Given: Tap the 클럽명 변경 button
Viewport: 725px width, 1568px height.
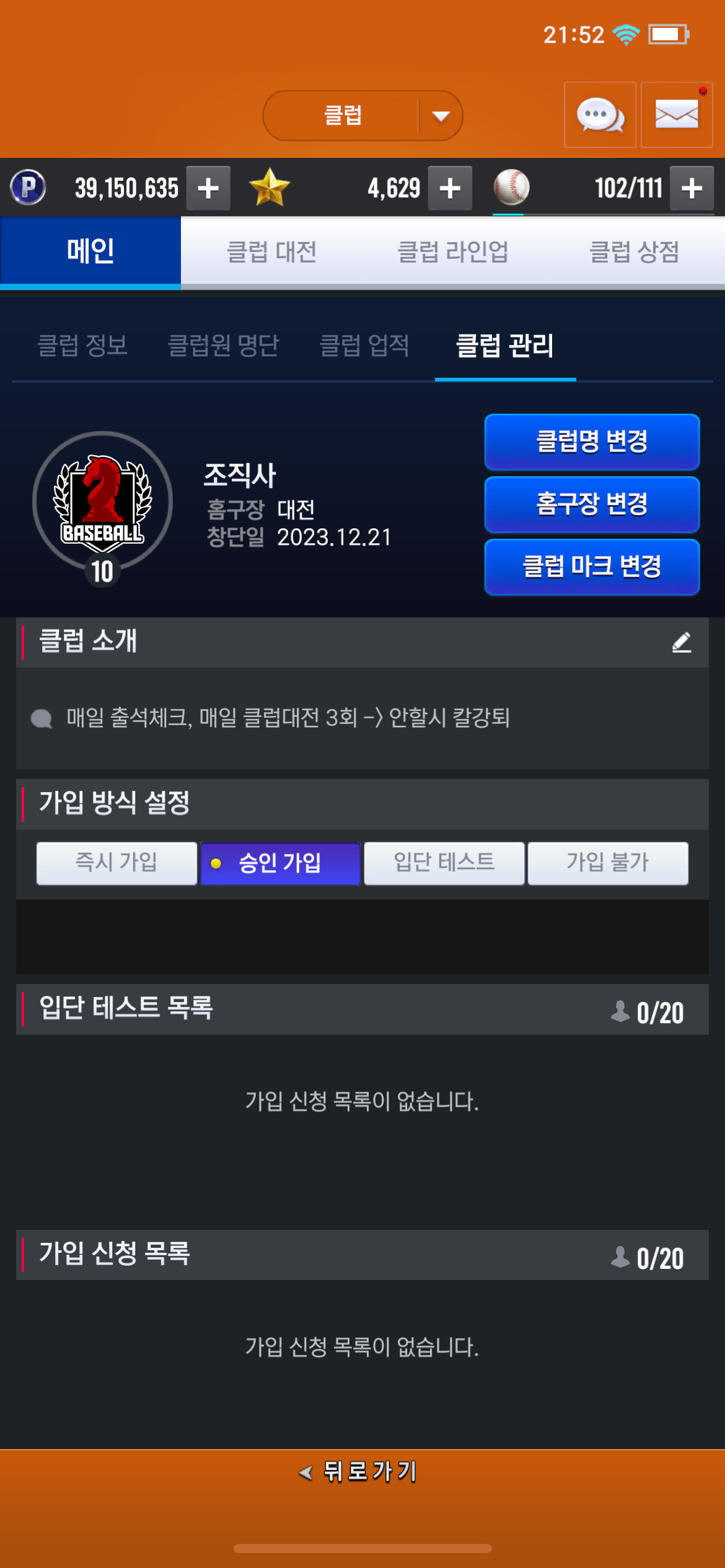Looking at the screenshot, I should pos(592,442).
